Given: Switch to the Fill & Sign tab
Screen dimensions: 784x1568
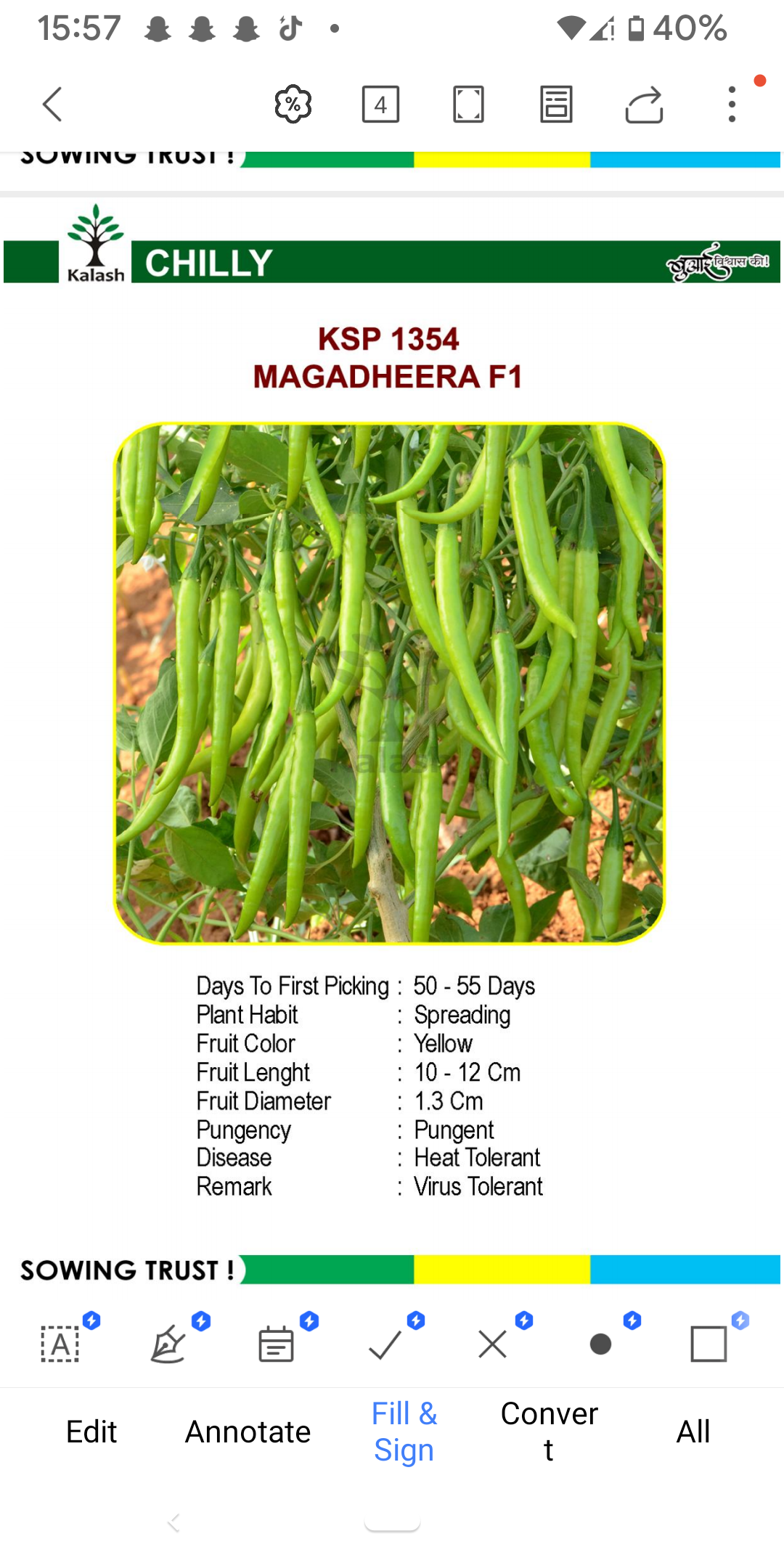Looking at the screenshot, I should point(404,1432).
